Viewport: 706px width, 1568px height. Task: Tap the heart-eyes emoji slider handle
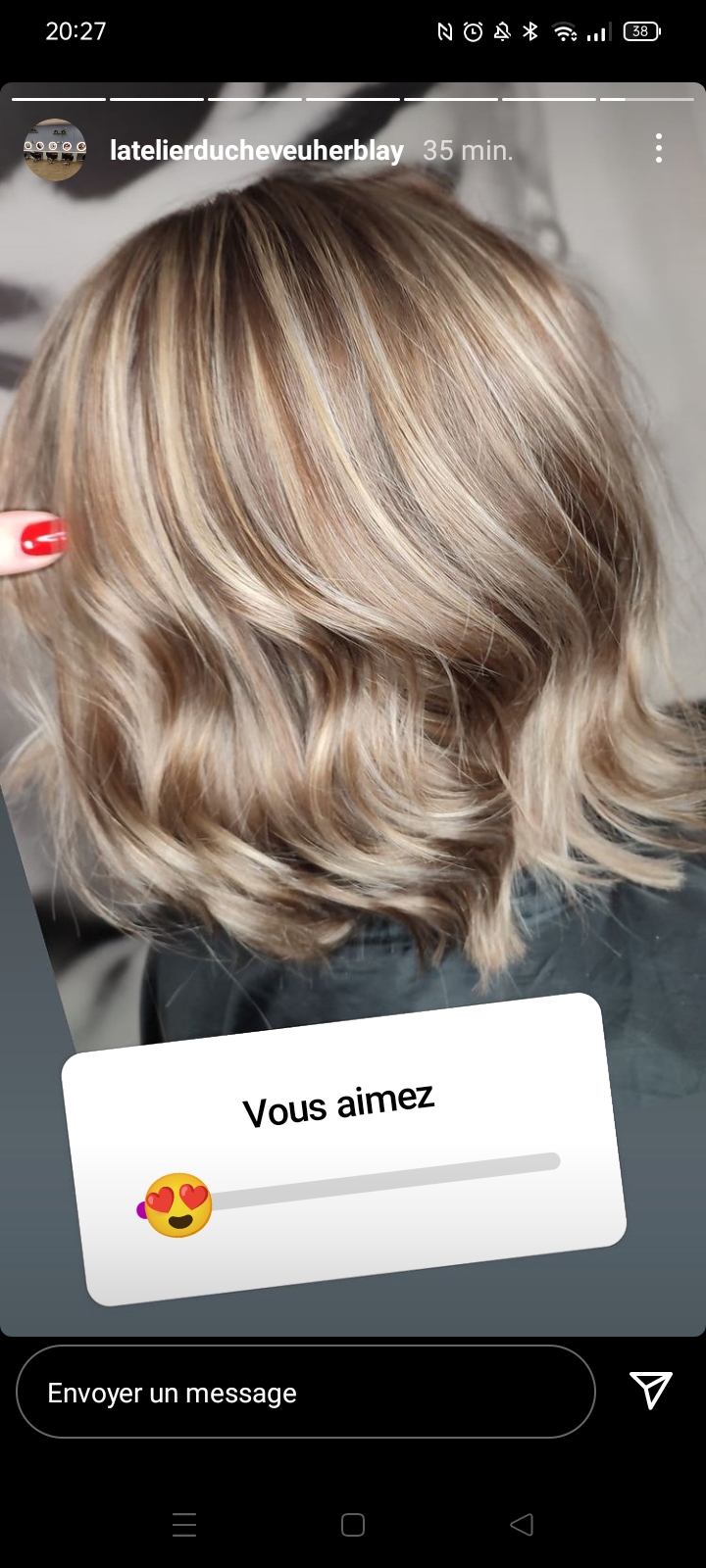pyautogui.click(x=178, y=1204)
